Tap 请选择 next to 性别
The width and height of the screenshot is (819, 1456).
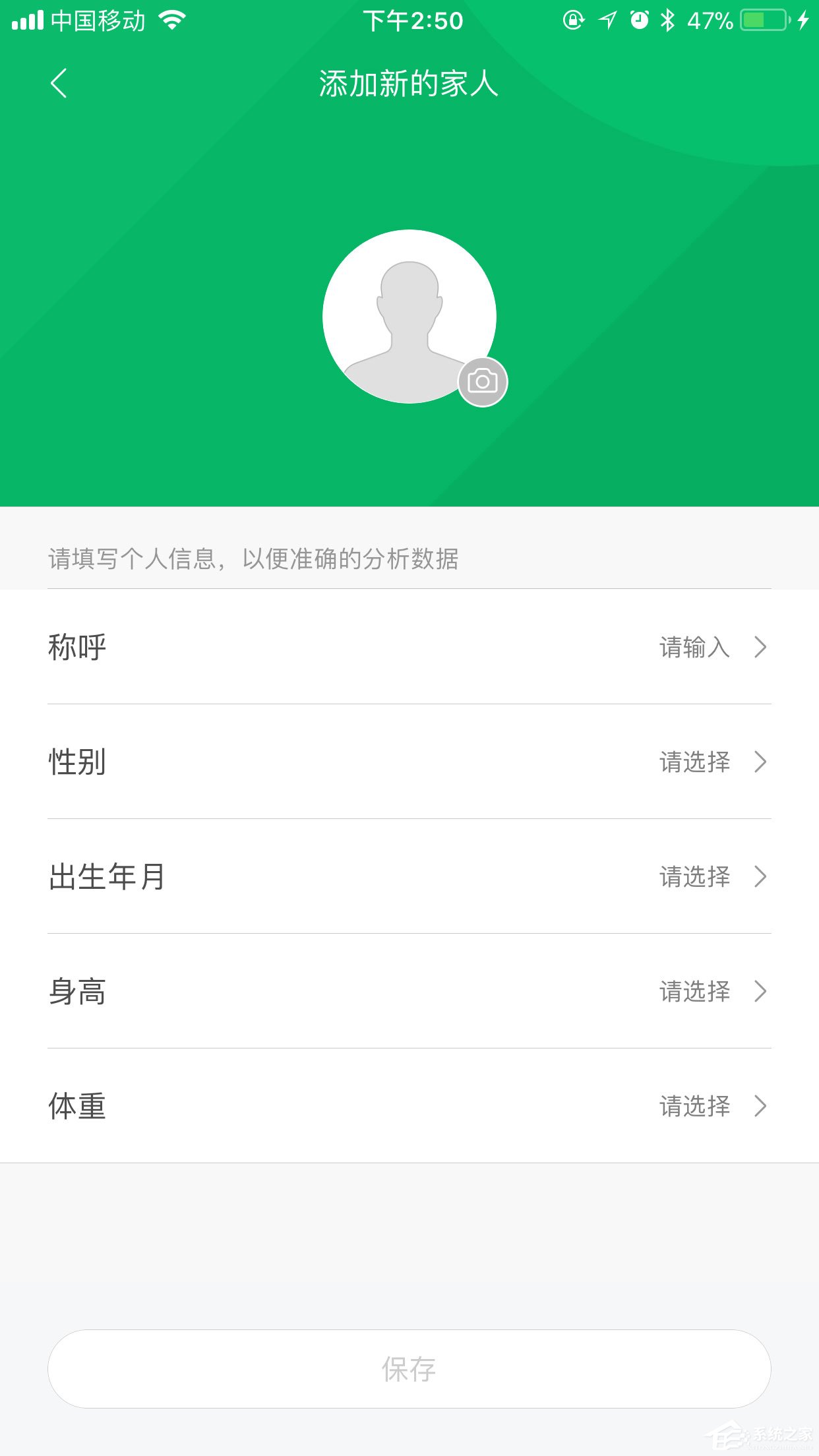[x=694, y=763]
